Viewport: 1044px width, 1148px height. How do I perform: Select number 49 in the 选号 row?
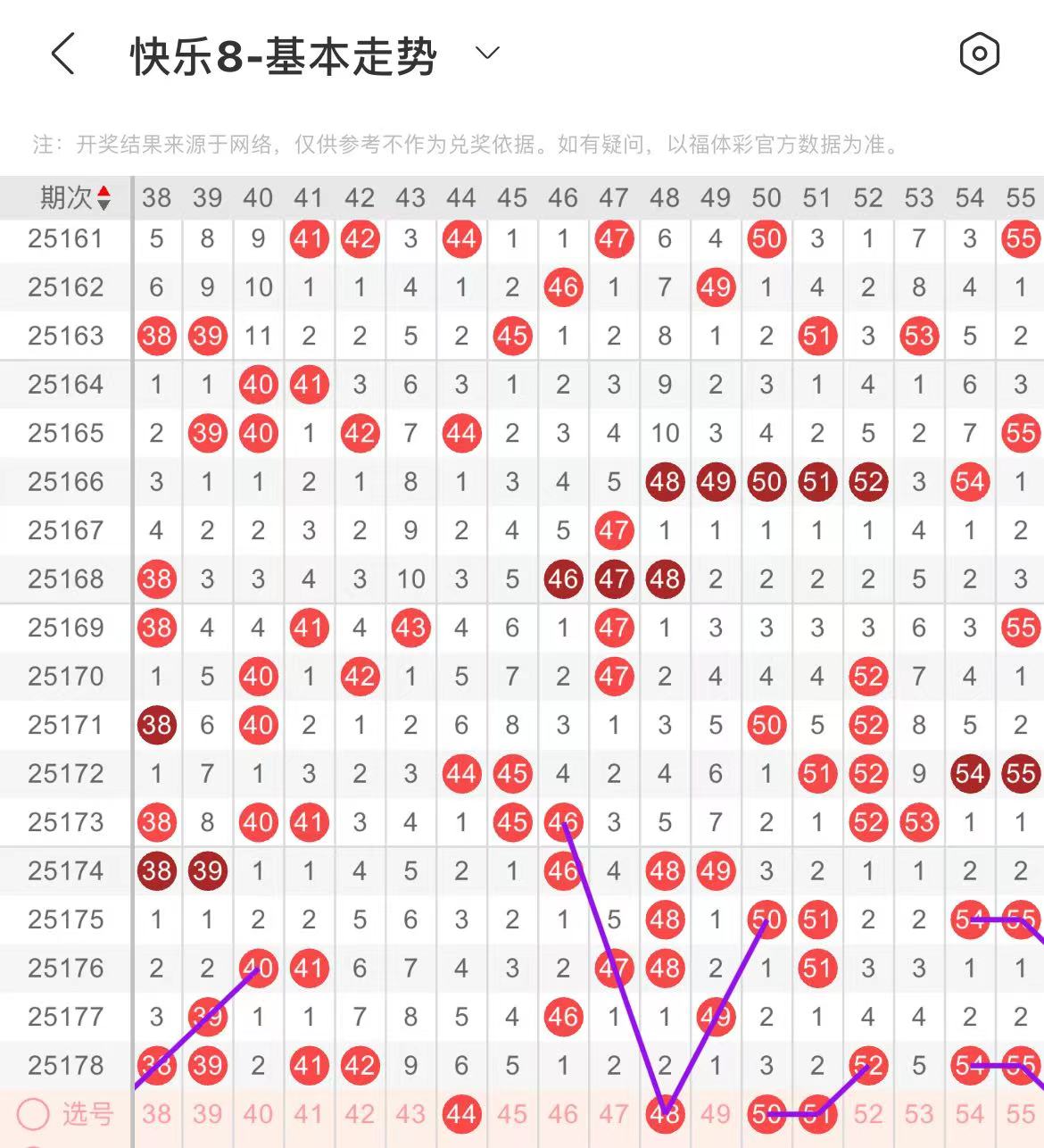[x=716, y=1113]
